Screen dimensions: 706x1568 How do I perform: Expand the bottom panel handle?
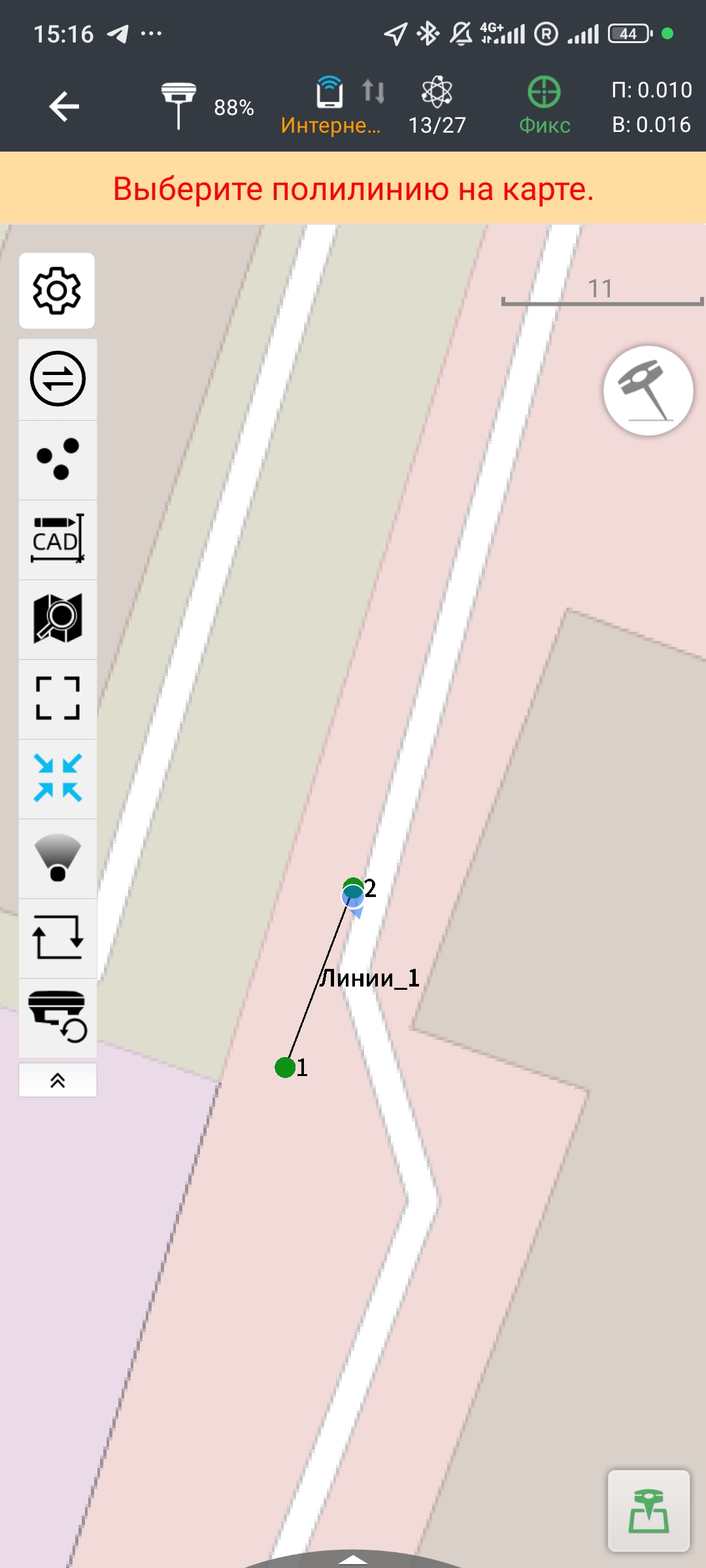point(353,1559)
